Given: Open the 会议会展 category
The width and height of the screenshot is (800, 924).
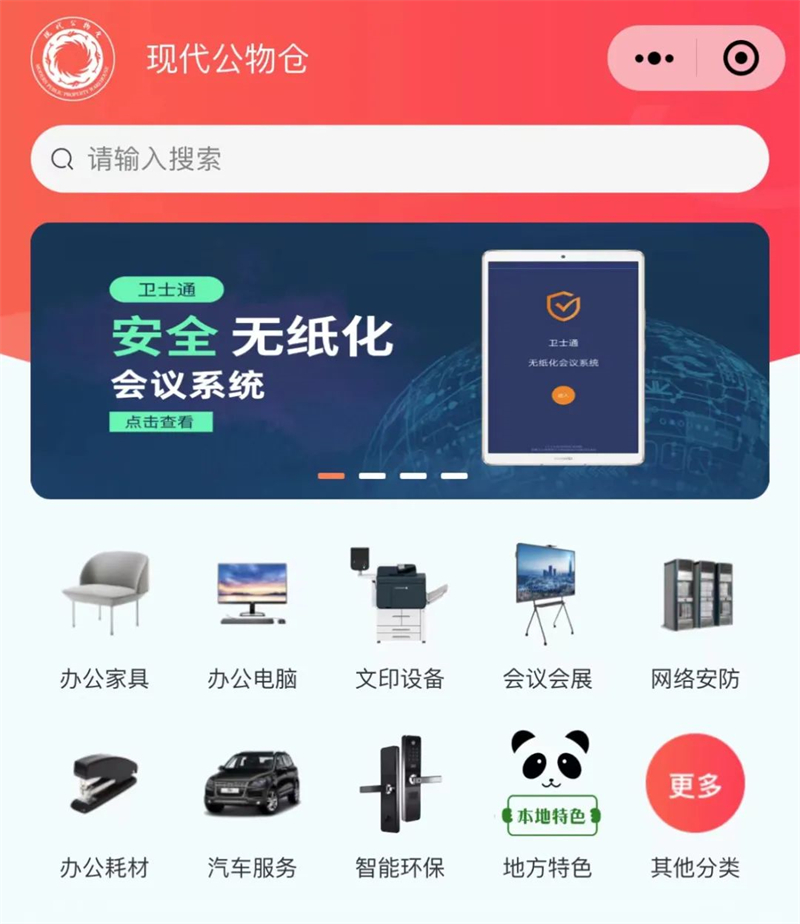Looking at the screenshot, I should (x=547, y=620).
